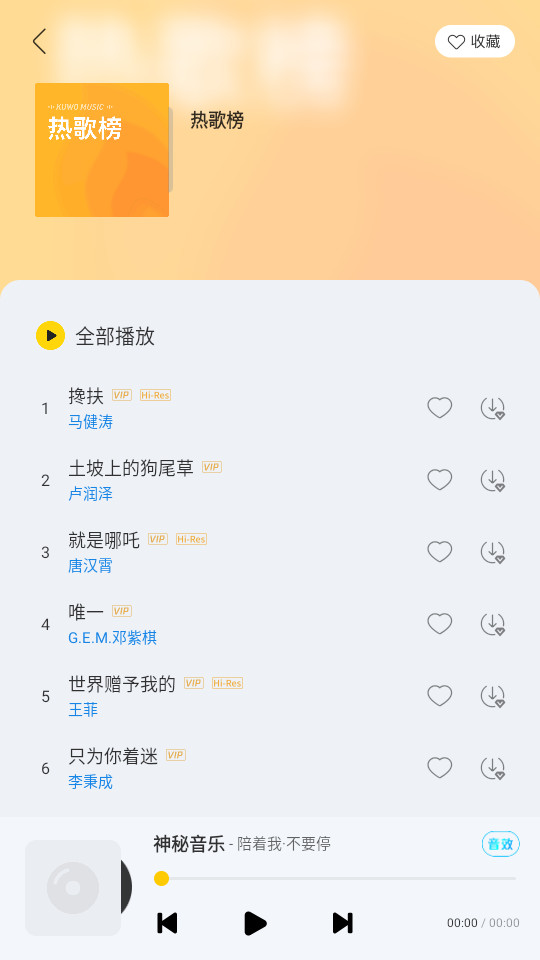Open artist page for 王菲
This screenshot has width=540, height=960.
pyautogui.click(x=83, y=710)
